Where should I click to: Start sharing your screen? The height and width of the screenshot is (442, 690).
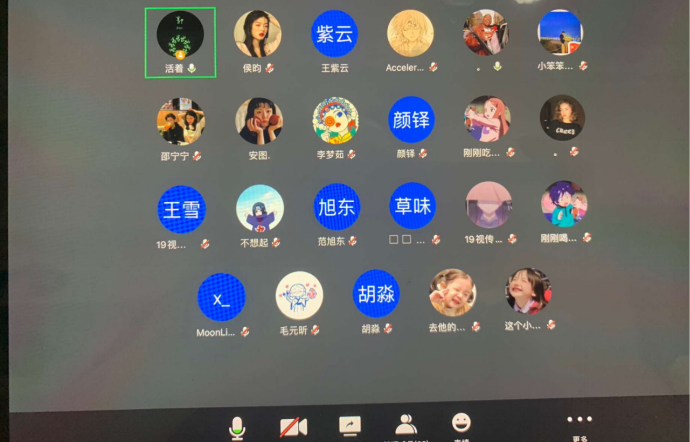click(x=349, y=426)
